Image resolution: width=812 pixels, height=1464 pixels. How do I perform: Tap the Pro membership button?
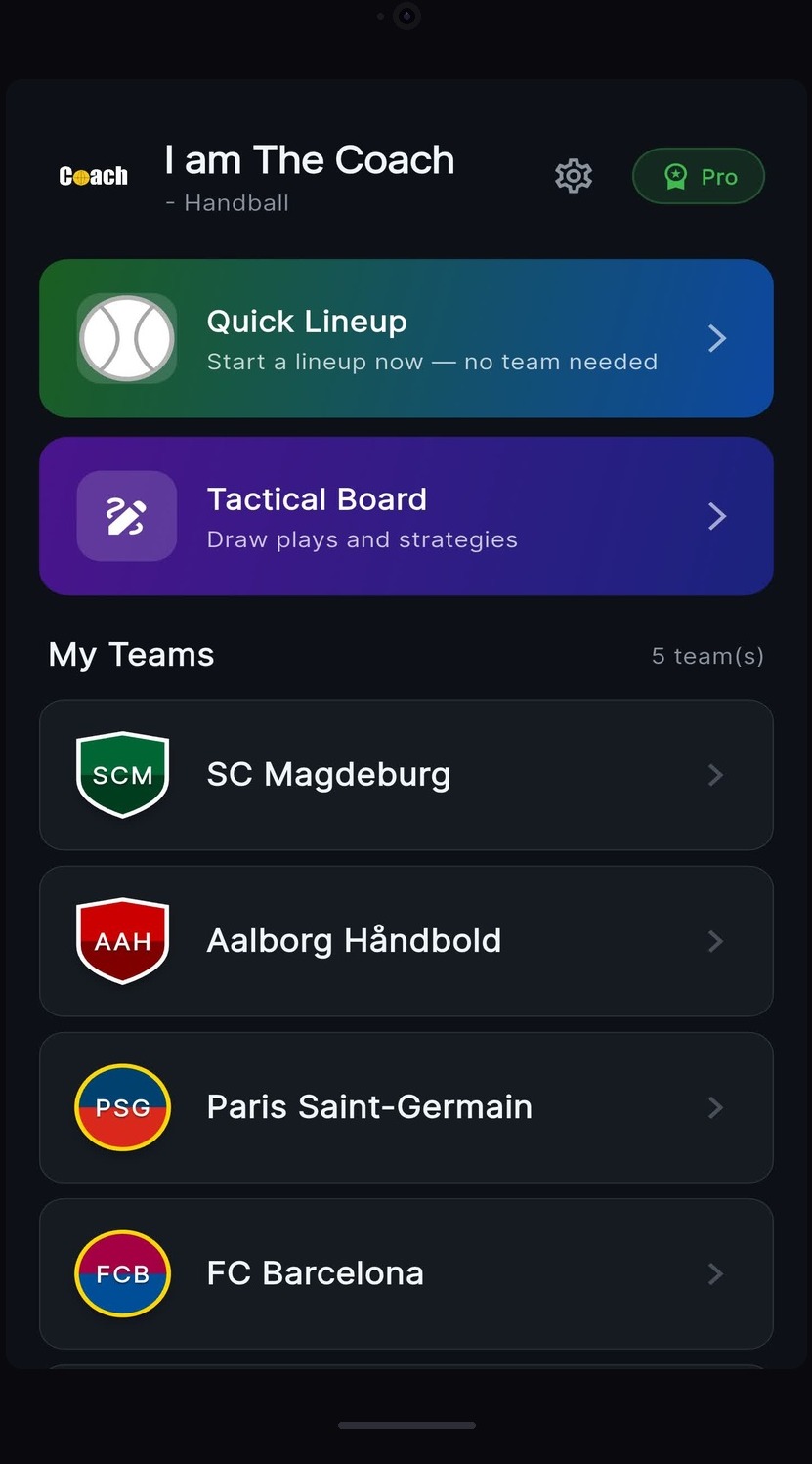698,176
